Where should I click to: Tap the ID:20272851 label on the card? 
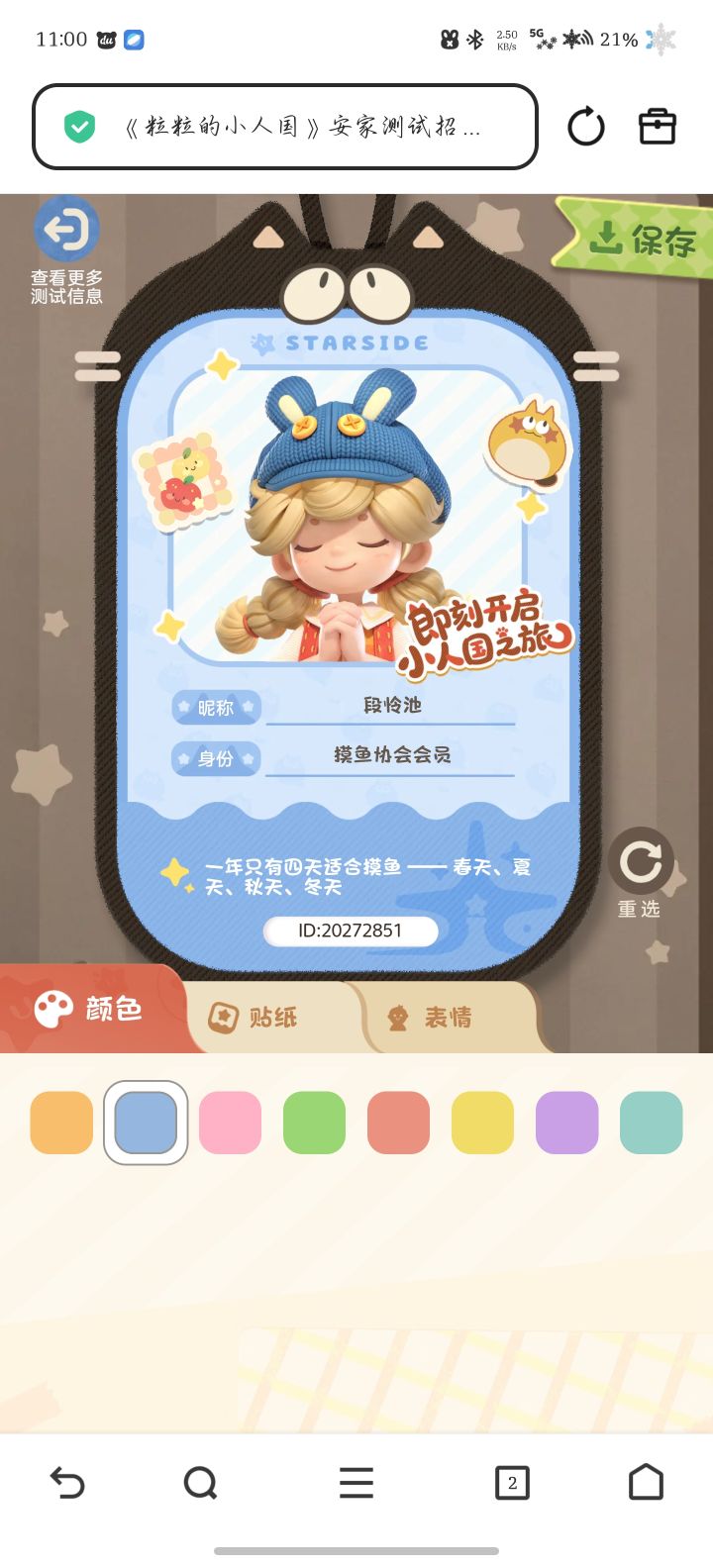click(351, 931)
